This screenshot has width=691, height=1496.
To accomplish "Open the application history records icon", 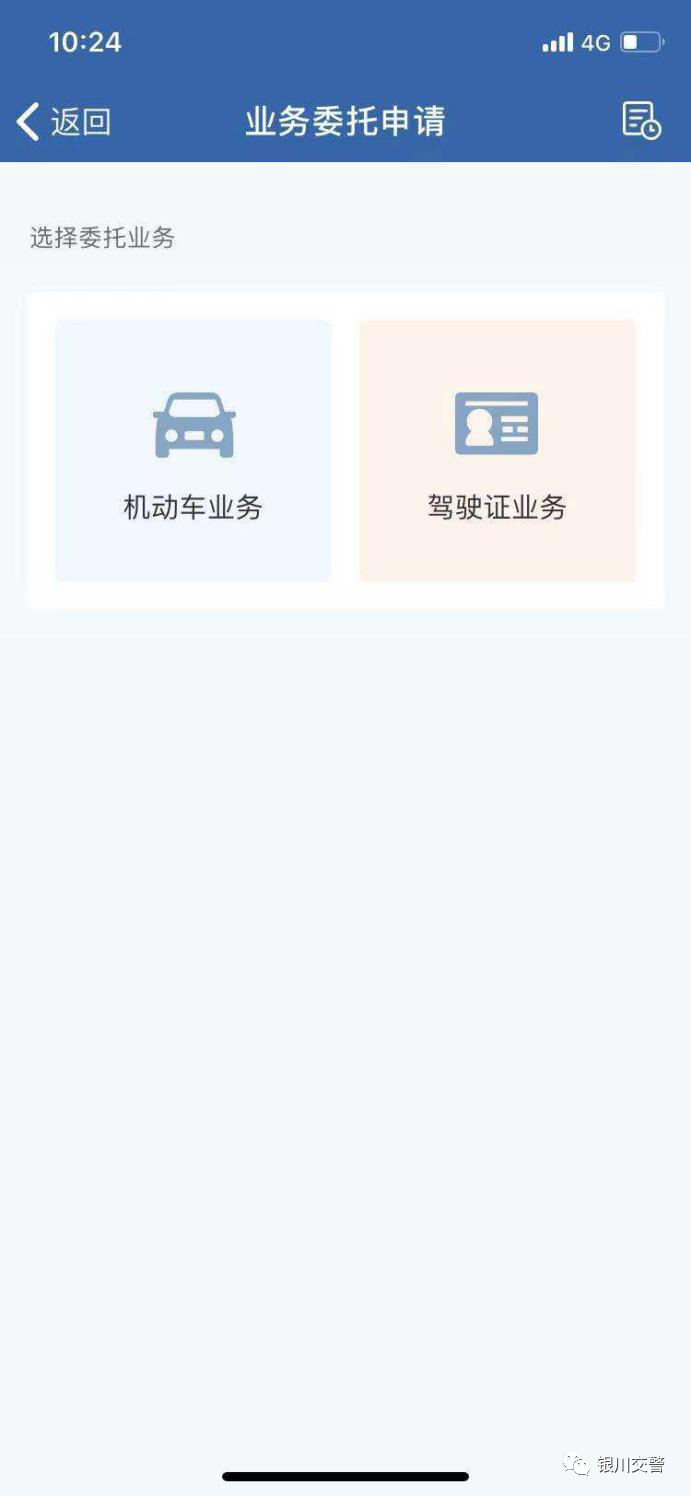I will [x=641, y=120].
